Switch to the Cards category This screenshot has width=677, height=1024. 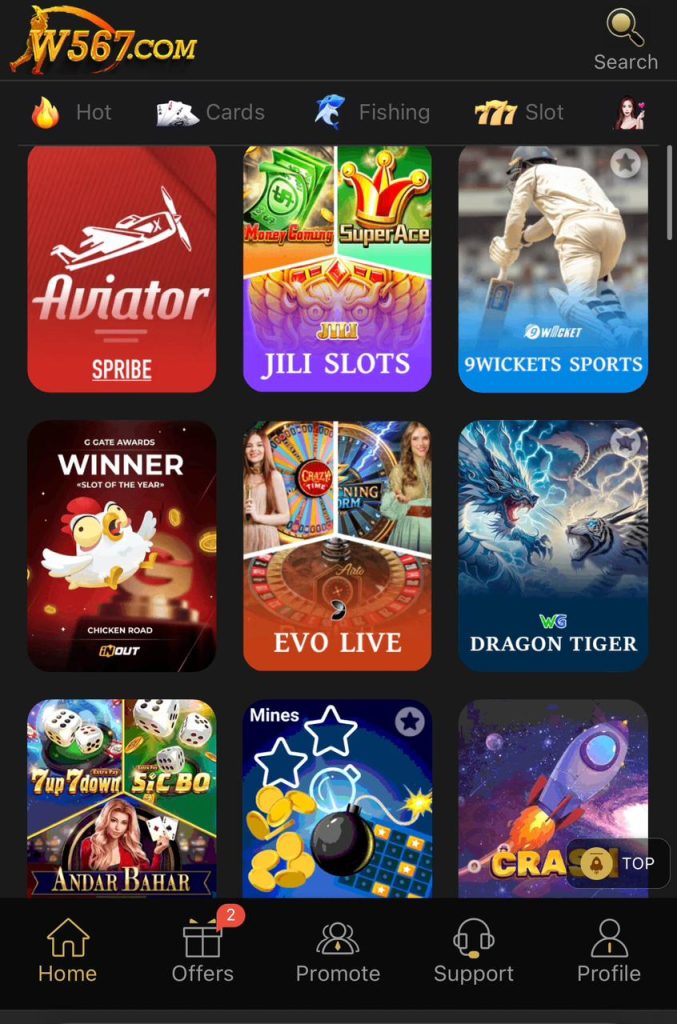tap(211, 113)
